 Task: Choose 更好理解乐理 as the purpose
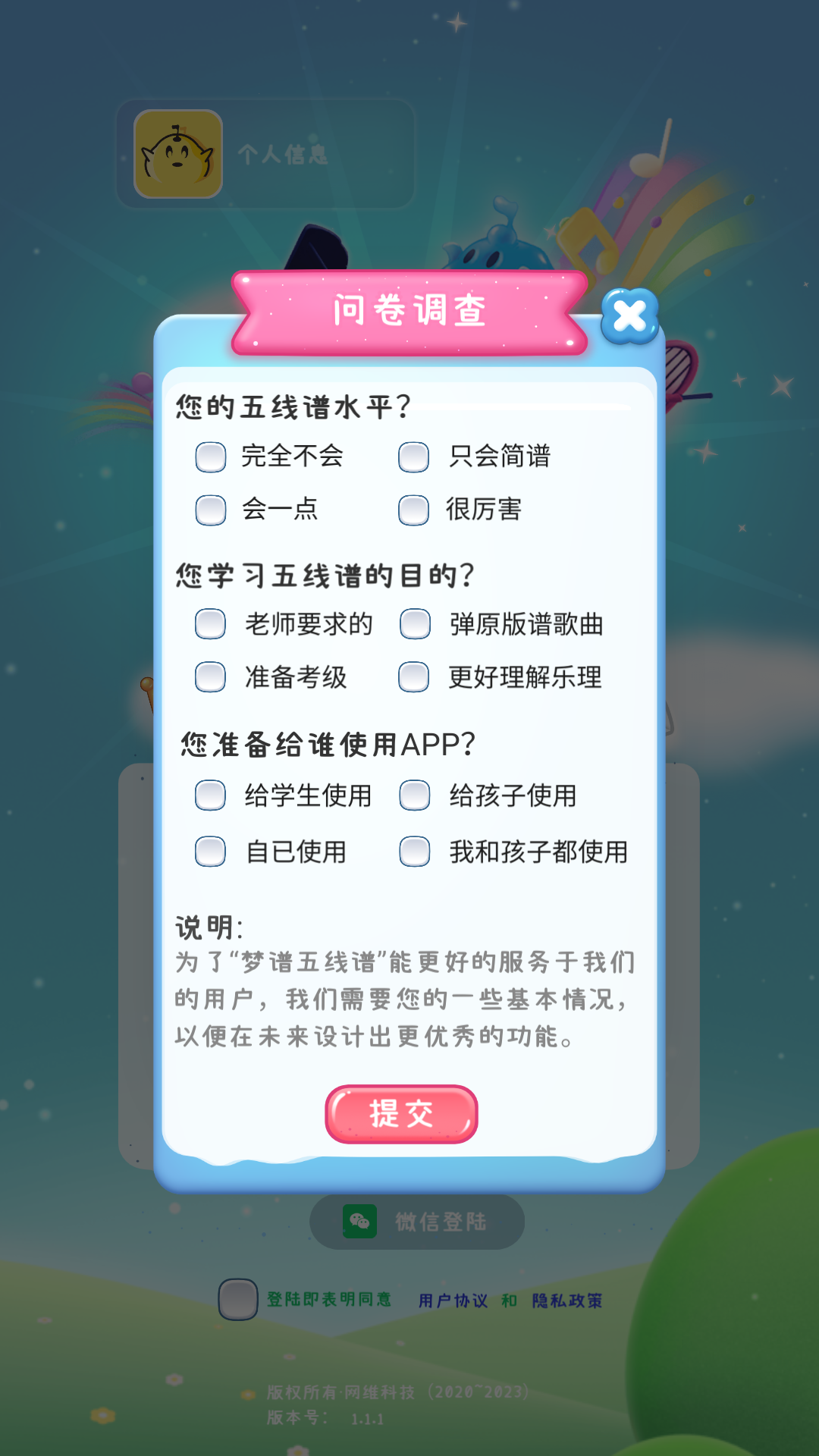click(x=414, y=677)
